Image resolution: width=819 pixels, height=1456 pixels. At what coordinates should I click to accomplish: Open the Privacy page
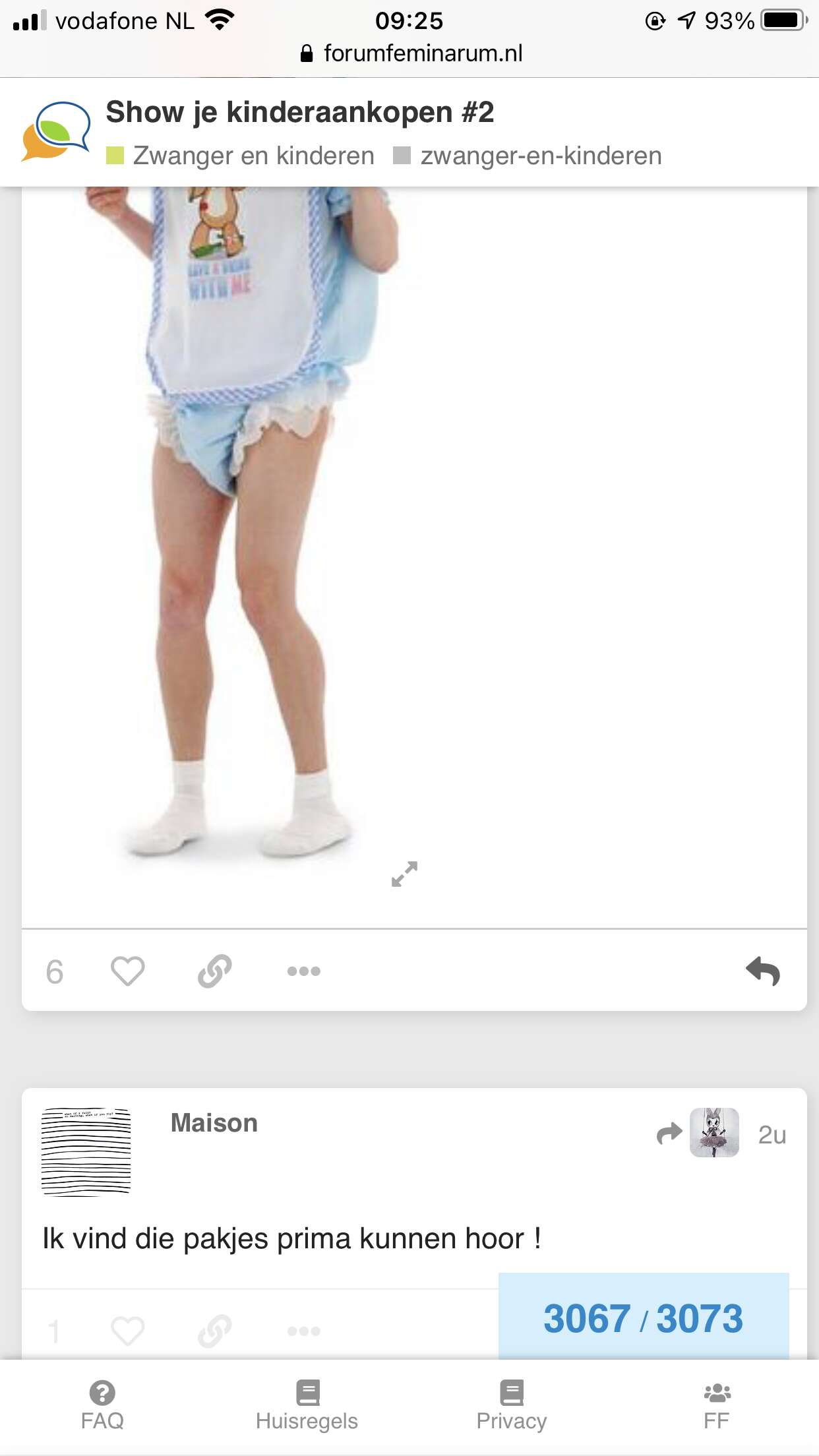point(512,1405)
